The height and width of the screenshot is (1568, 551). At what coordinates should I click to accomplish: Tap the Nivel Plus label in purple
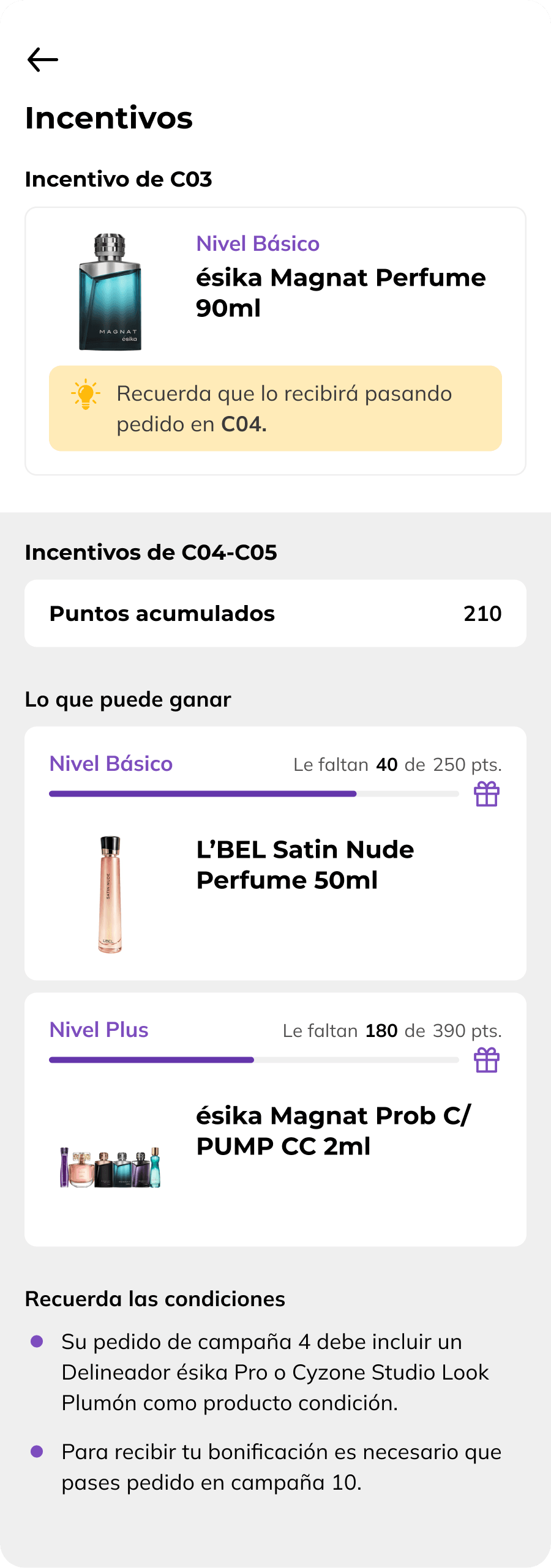(99, 1030)
